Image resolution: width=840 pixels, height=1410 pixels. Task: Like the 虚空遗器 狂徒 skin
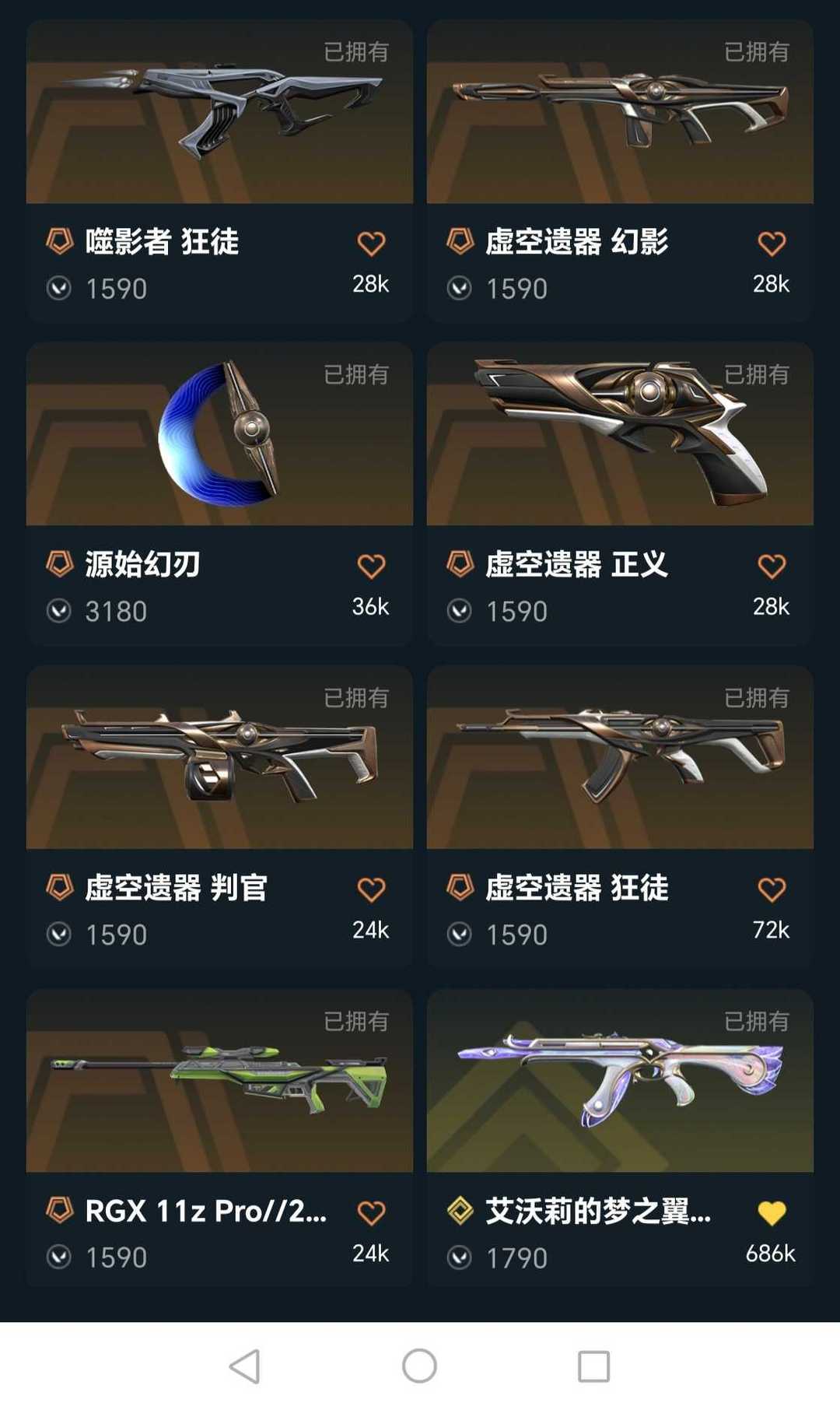pyautogui.click(x=772, y=889)
